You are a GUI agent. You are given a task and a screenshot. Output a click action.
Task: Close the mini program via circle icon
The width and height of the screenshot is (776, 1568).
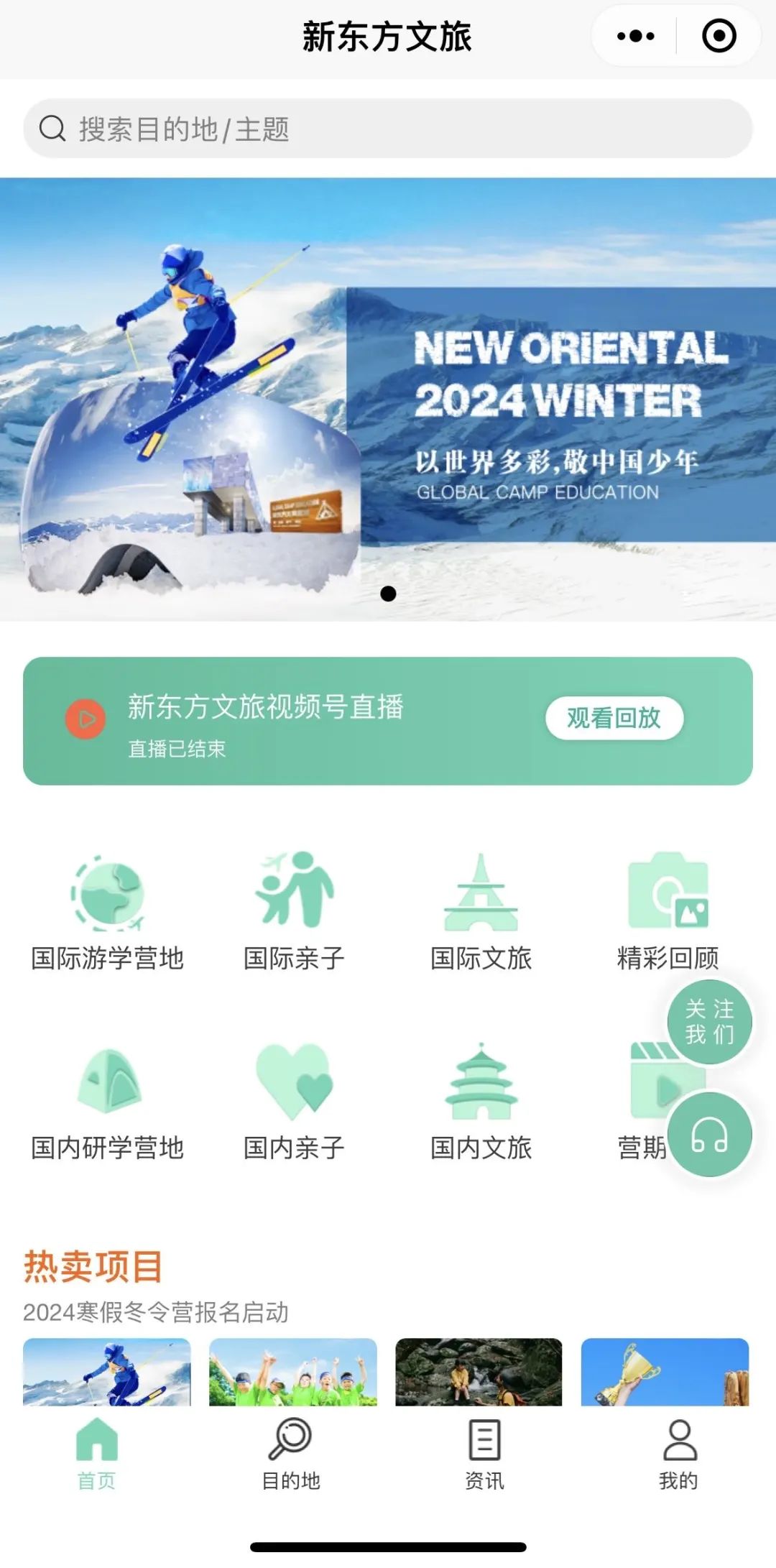point(719,36)
